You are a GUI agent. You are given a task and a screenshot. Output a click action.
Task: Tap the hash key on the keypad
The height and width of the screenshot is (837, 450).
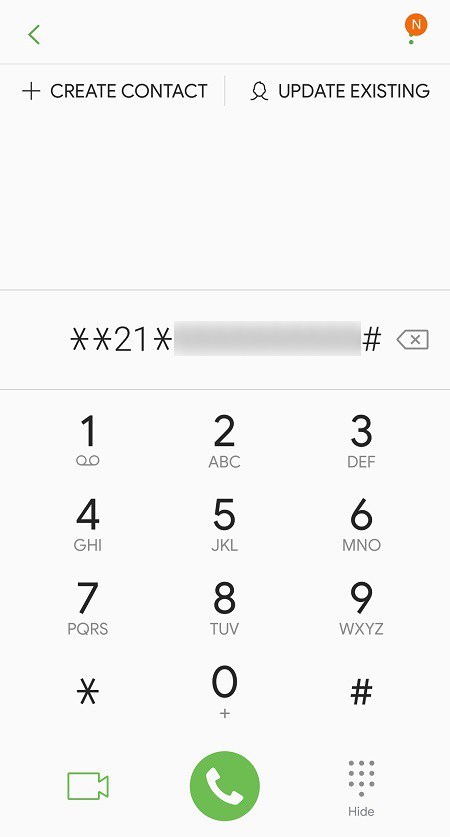click(x=361, y=692)
